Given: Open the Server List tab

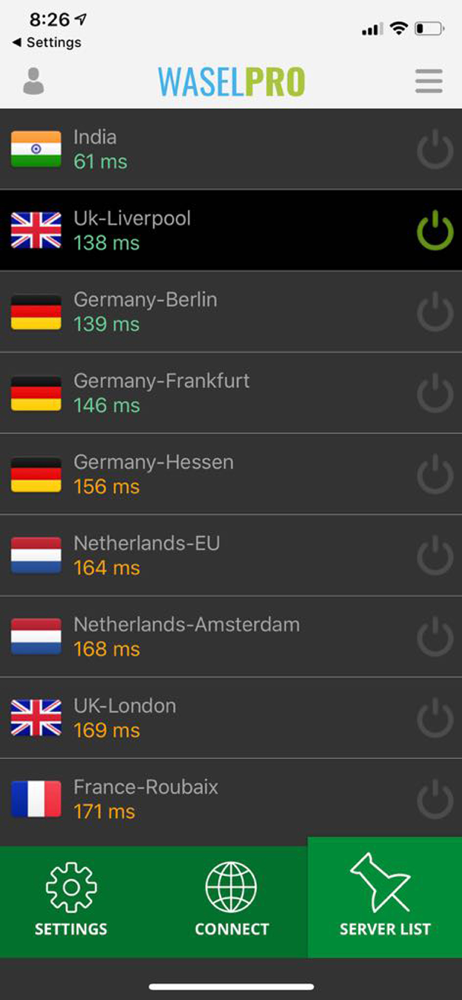Looking at the screenshot, I should pos(385,897).
